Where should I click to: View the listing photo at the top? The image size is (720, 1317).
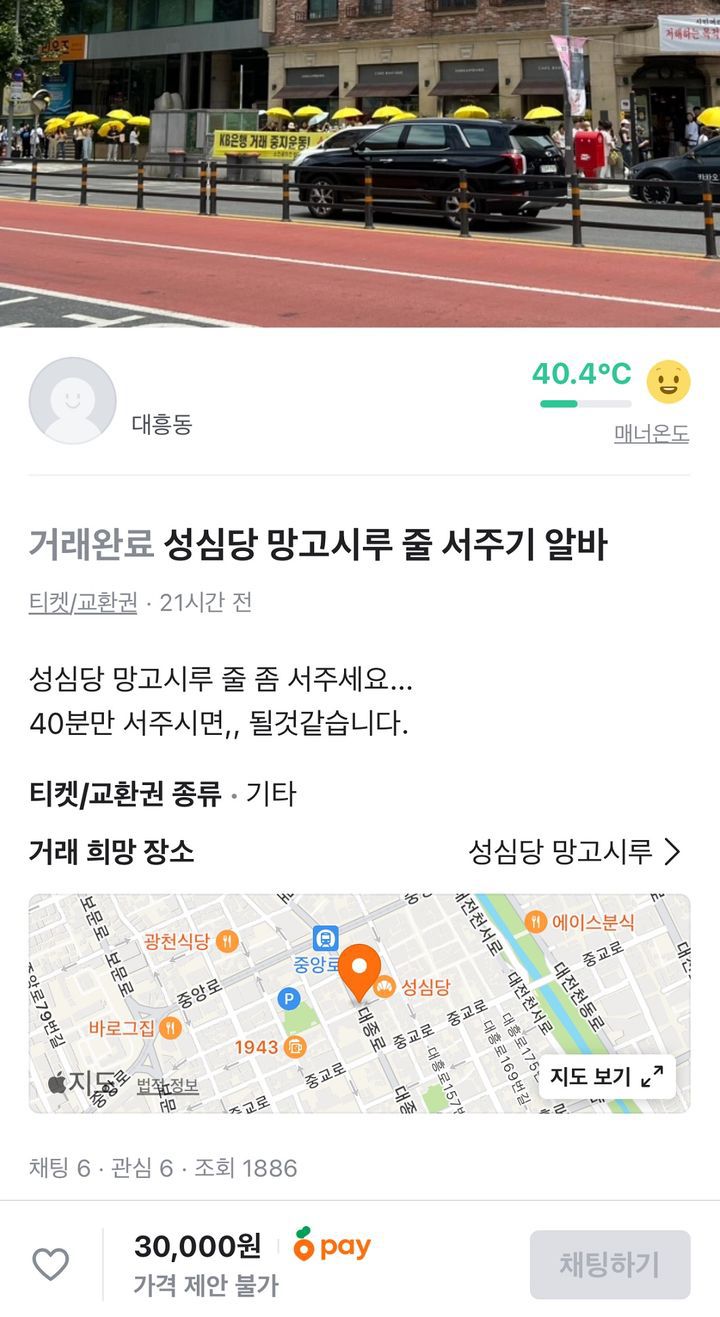[x=360, y=163]
